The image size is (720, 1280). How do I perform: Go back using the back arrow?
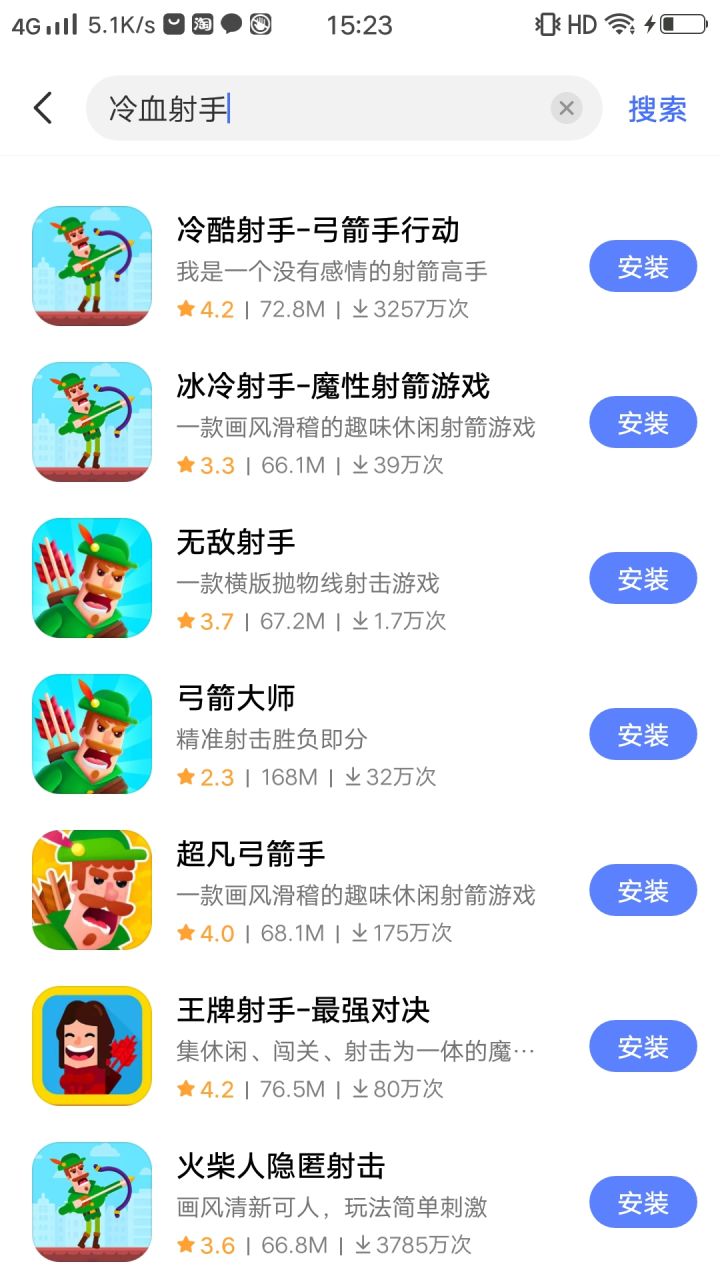tap(42, 108)
